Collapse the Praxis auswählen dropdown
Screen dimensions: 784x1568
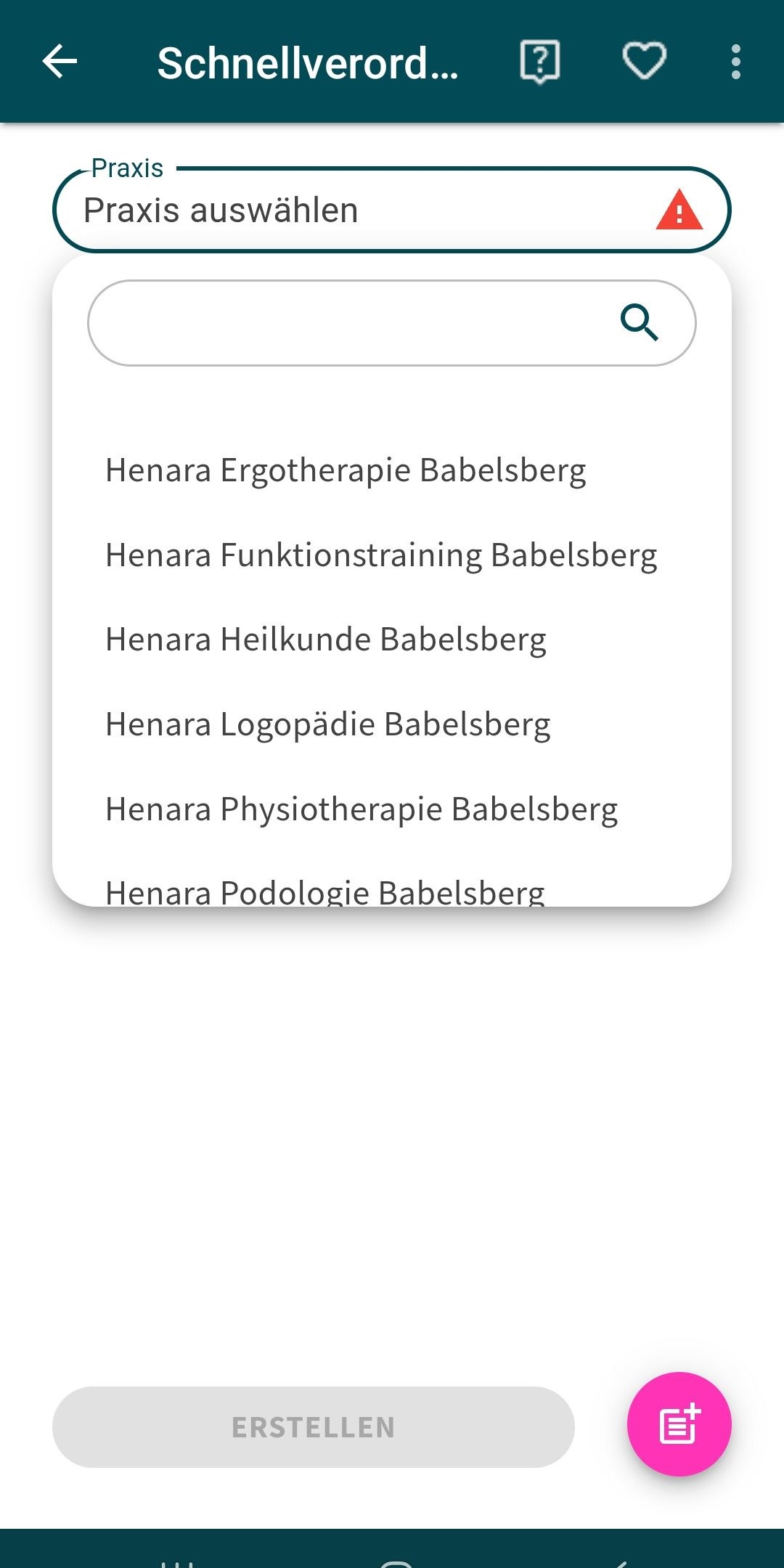363,211
